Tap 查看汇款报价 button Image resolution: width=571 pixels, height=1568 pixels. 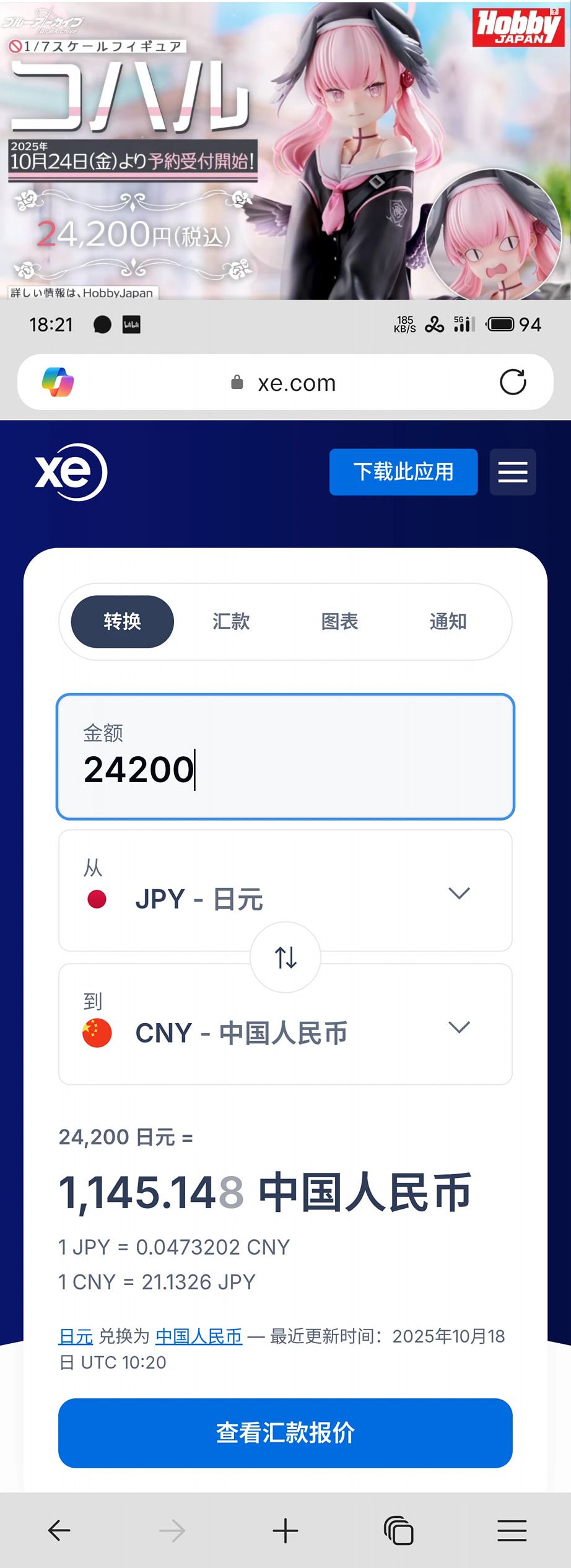pyautogui.click(x=285, y=1433)
